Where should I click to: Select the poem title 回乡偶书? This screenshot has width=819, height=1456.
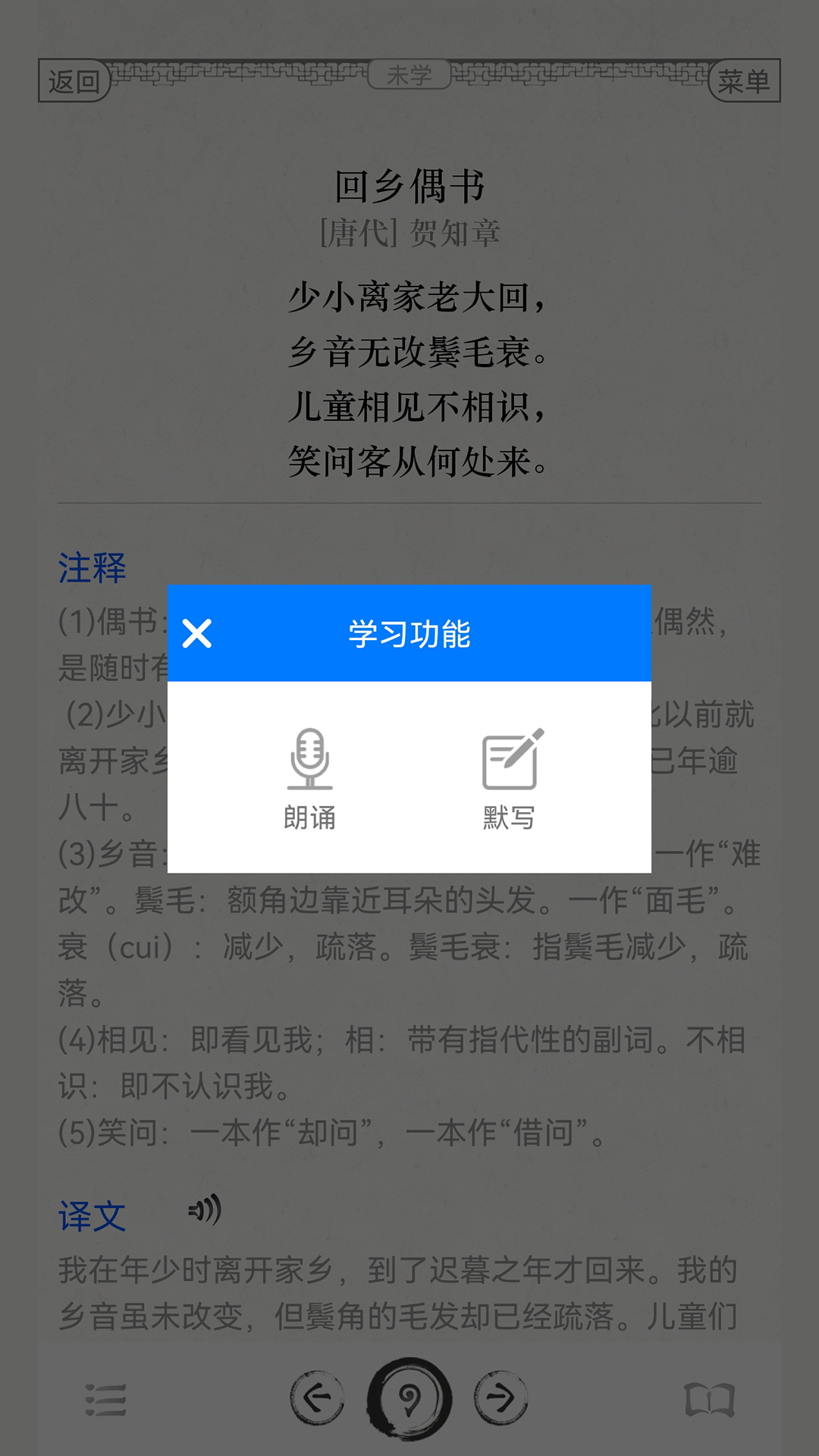[x=409, y=184]
